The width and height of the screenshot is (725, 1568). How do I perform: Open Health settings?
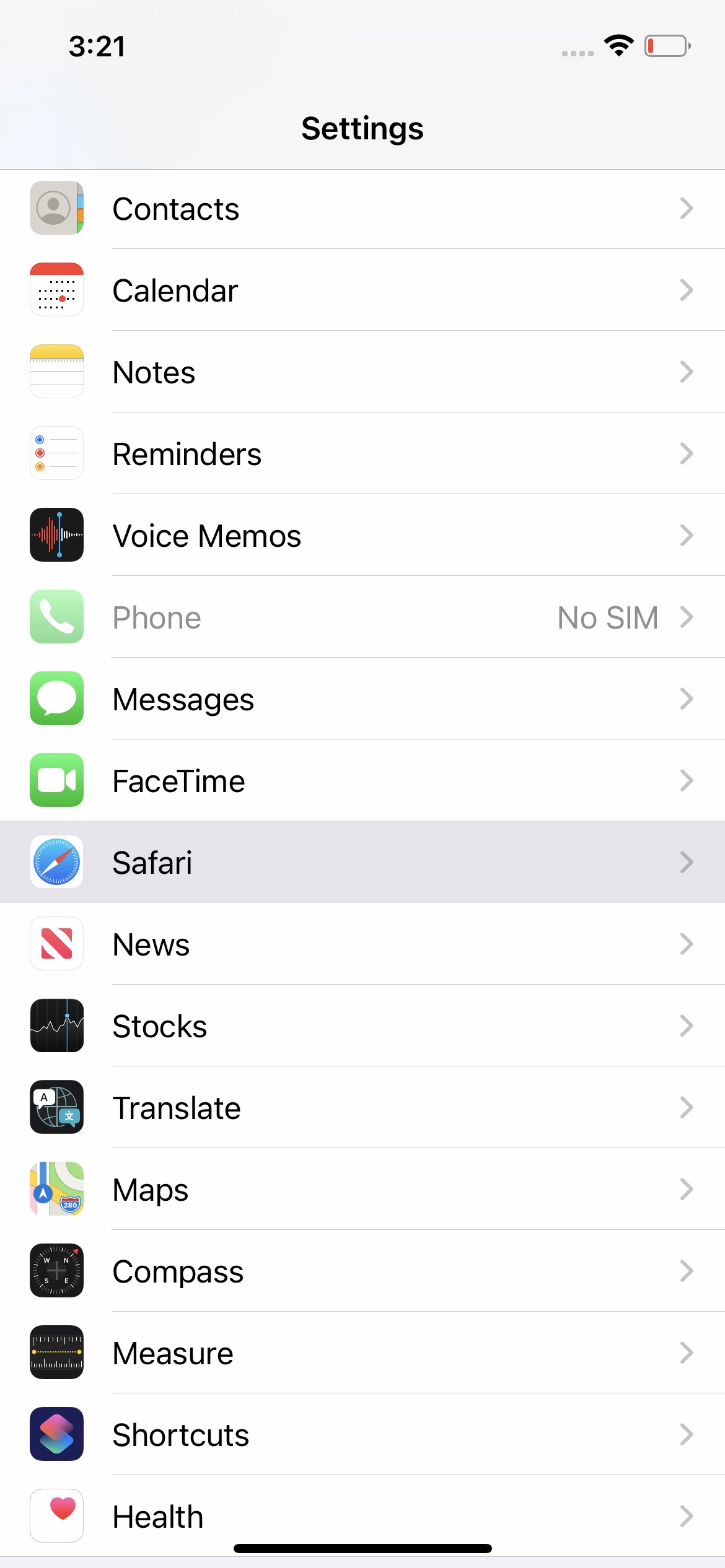[362, 1514]
